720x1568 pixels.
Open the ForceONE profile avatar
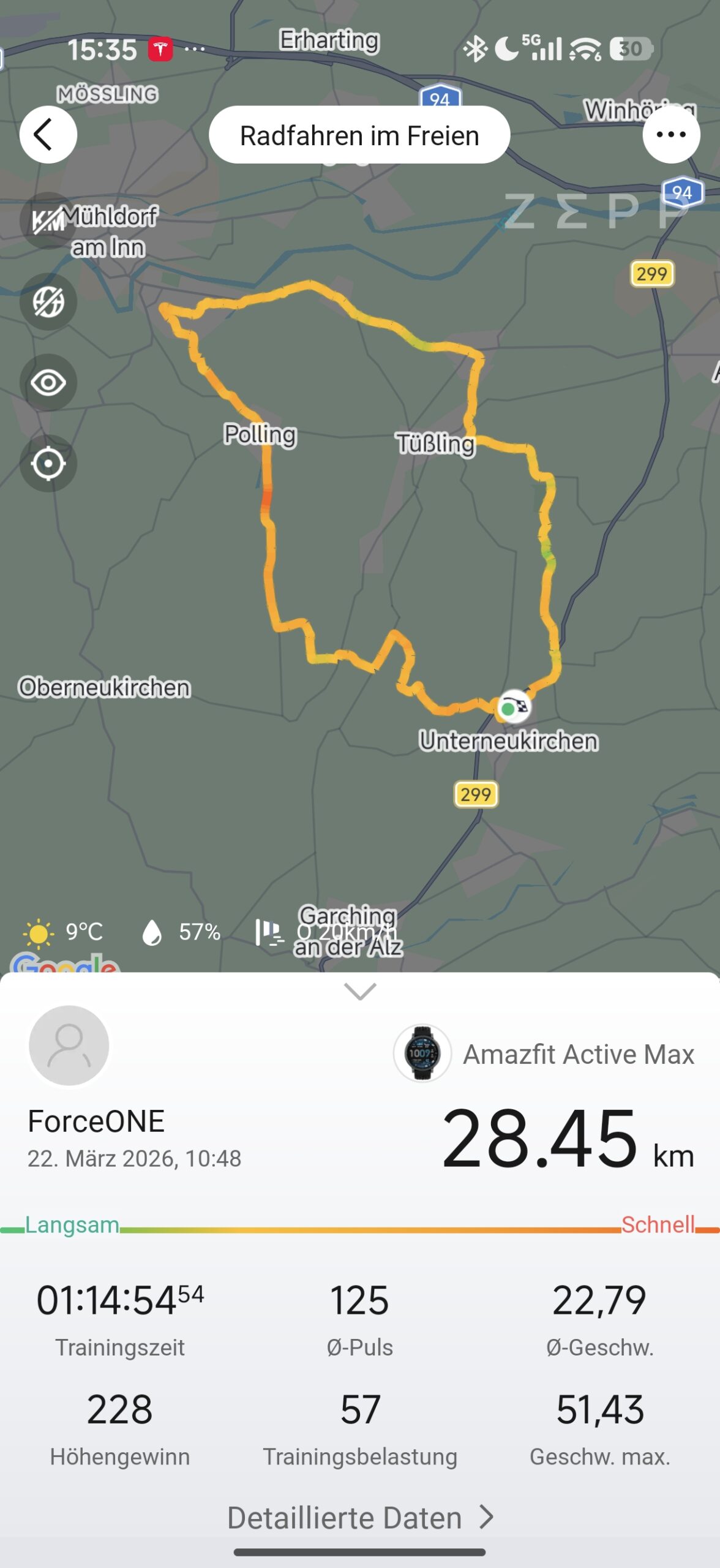pyautogui.click(x=69, y=1046)
